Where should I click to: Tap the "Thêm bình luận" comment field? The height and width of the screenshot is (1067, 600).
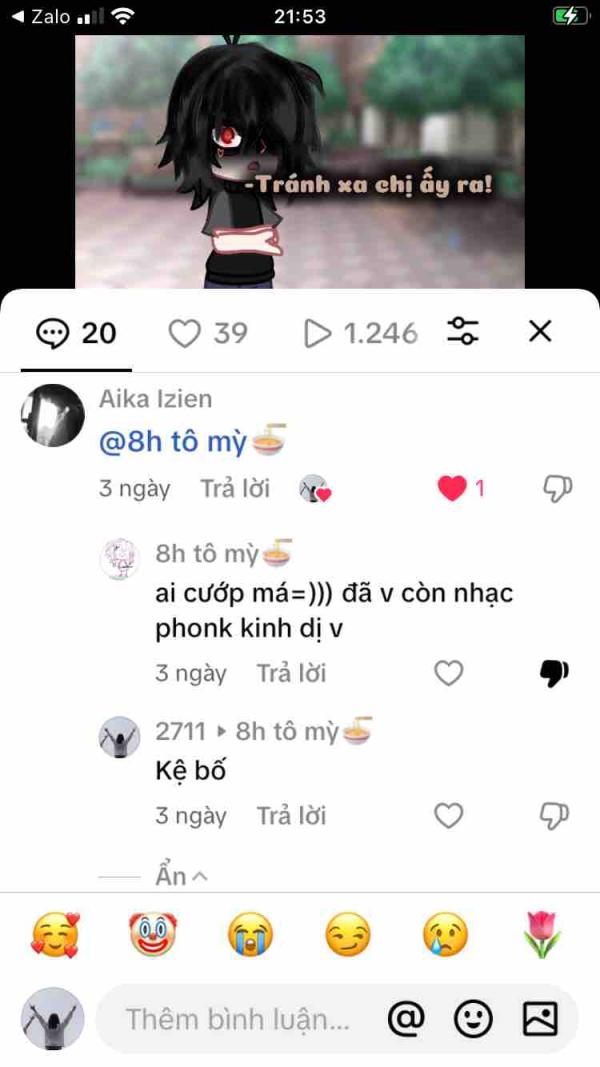tap(238, 1019)
